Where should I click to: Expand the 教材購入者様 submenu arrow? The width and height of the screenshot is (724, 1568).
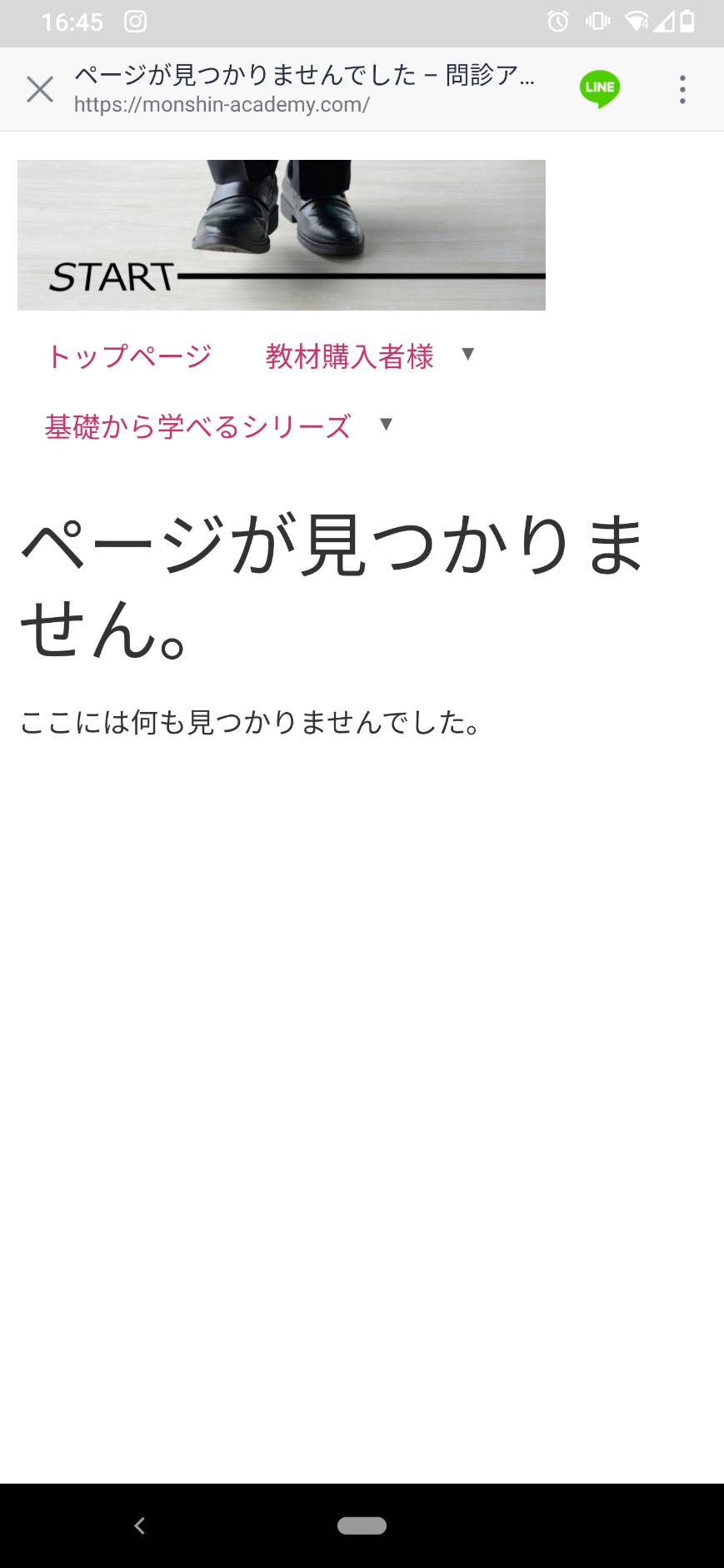pyautogui.click(x=468, y=354)
